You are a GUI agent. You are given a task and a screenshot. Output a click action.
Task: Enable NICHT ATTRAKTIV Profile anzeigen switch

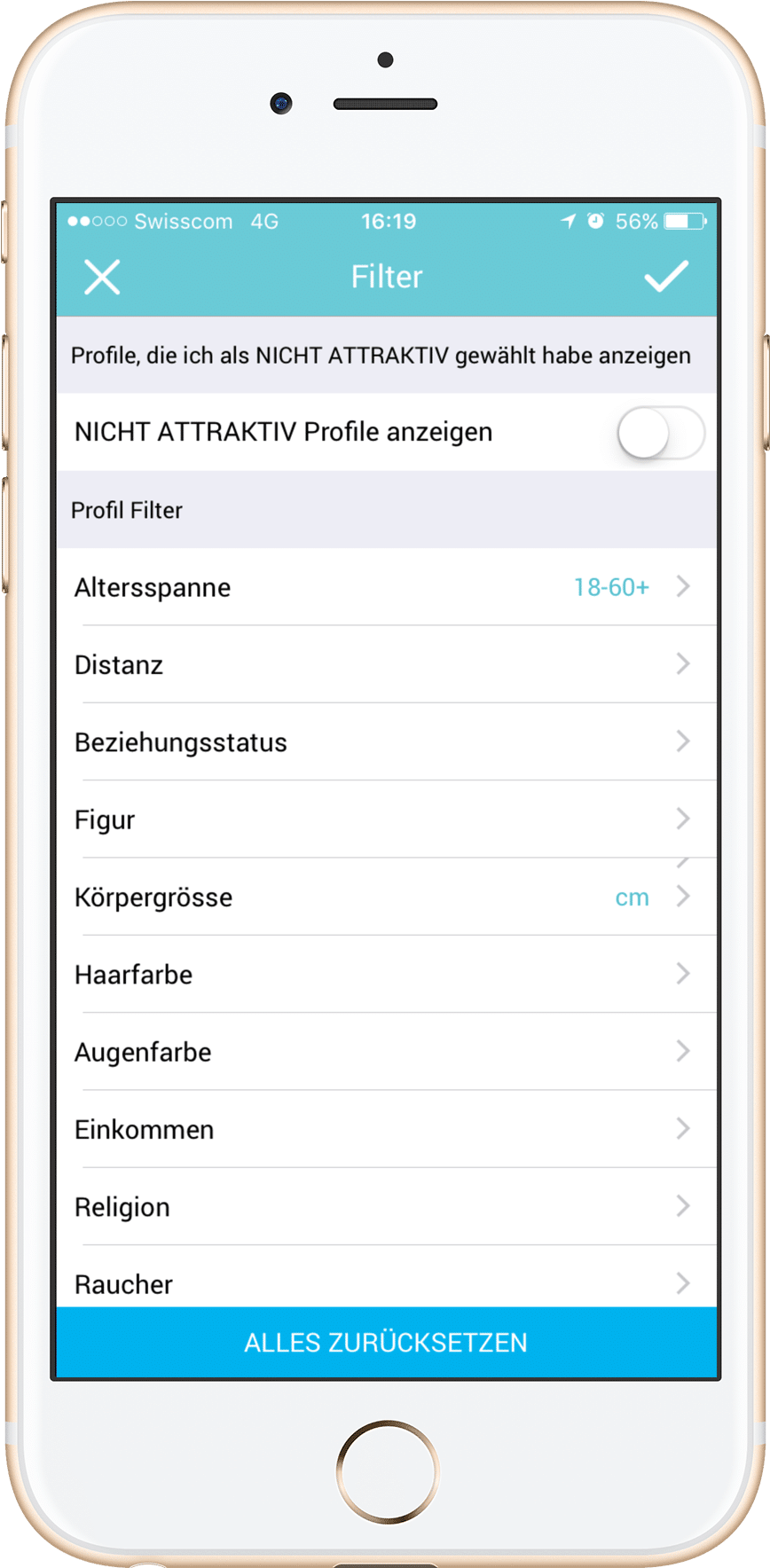point(661,432)
